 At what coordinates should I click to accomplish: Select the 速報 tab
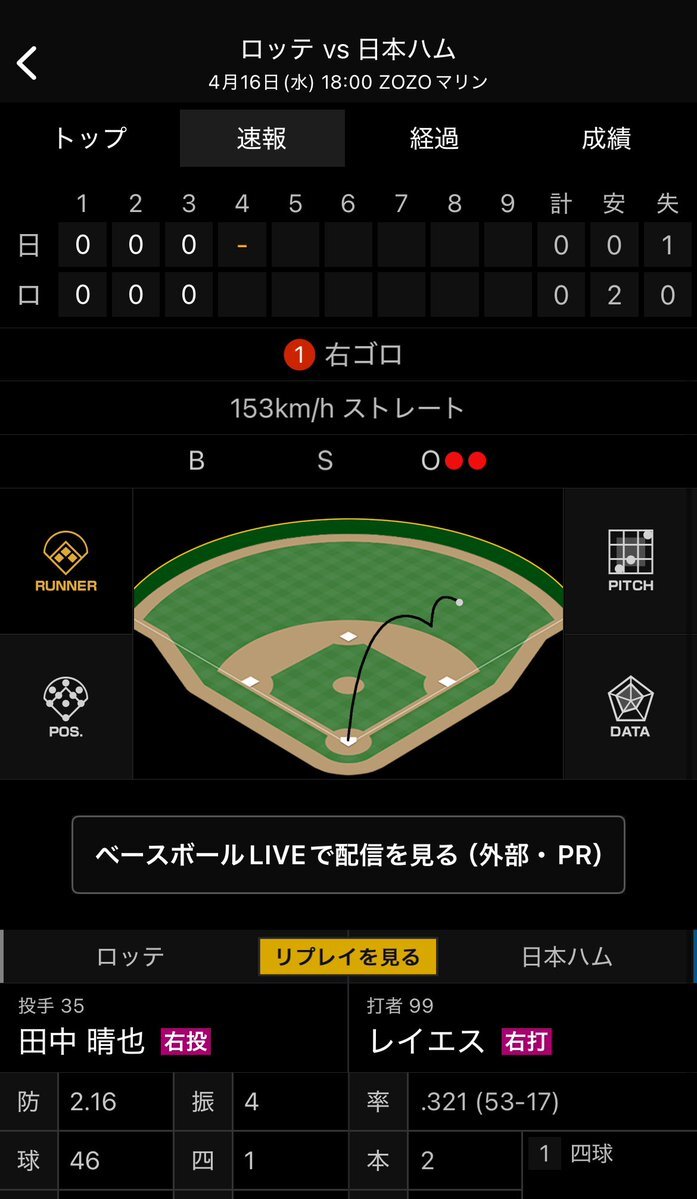coord(262,138)
